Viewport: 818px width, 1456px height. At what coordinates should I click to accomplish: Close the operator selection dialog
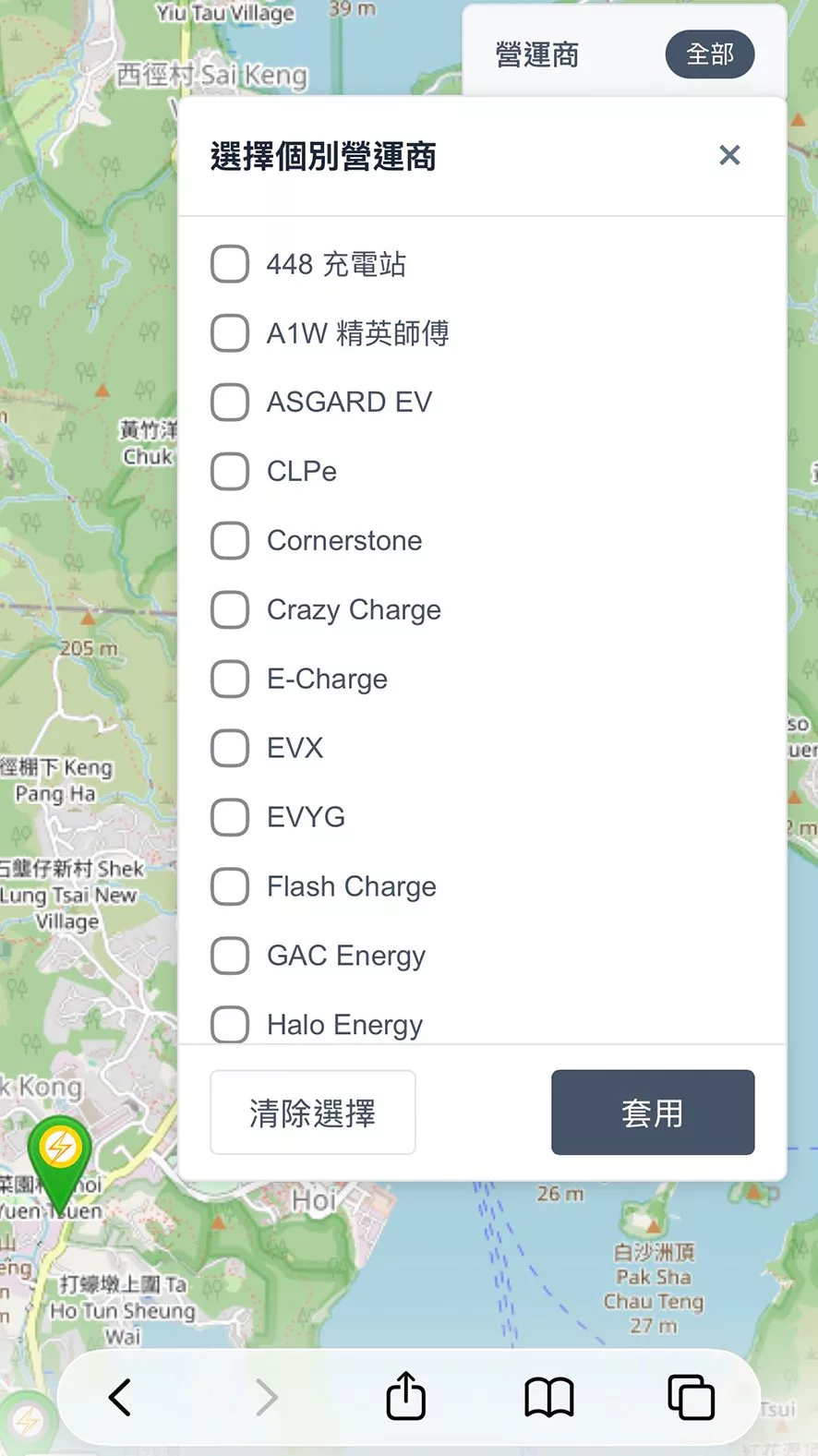pos(729,155)
